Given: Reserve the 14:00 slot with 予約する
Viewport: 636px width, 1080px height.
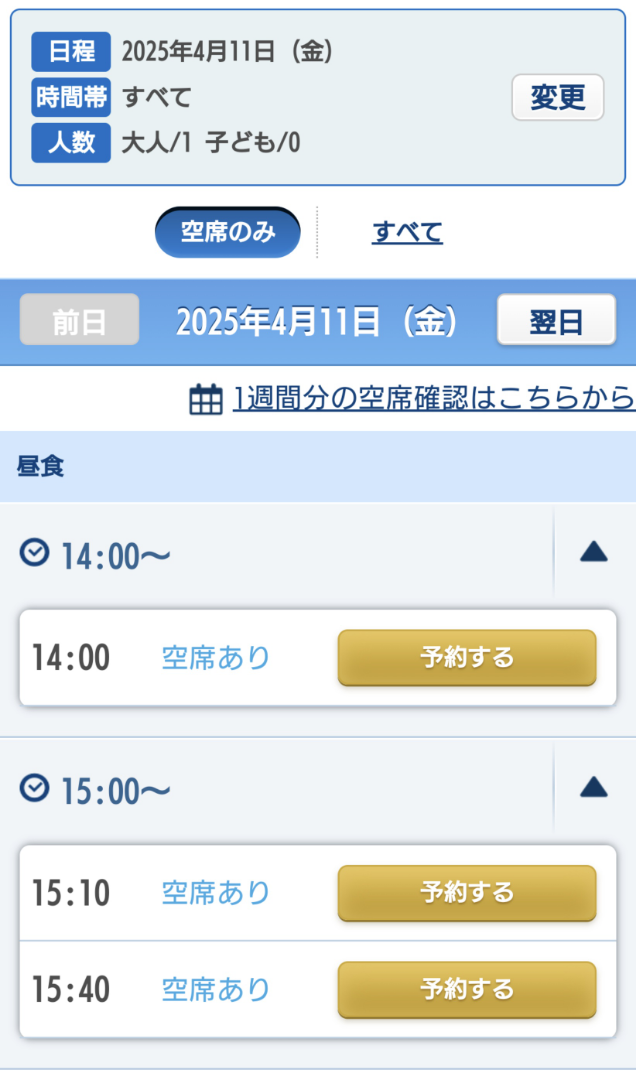Looking at the screenshot, I should (467, 658).
